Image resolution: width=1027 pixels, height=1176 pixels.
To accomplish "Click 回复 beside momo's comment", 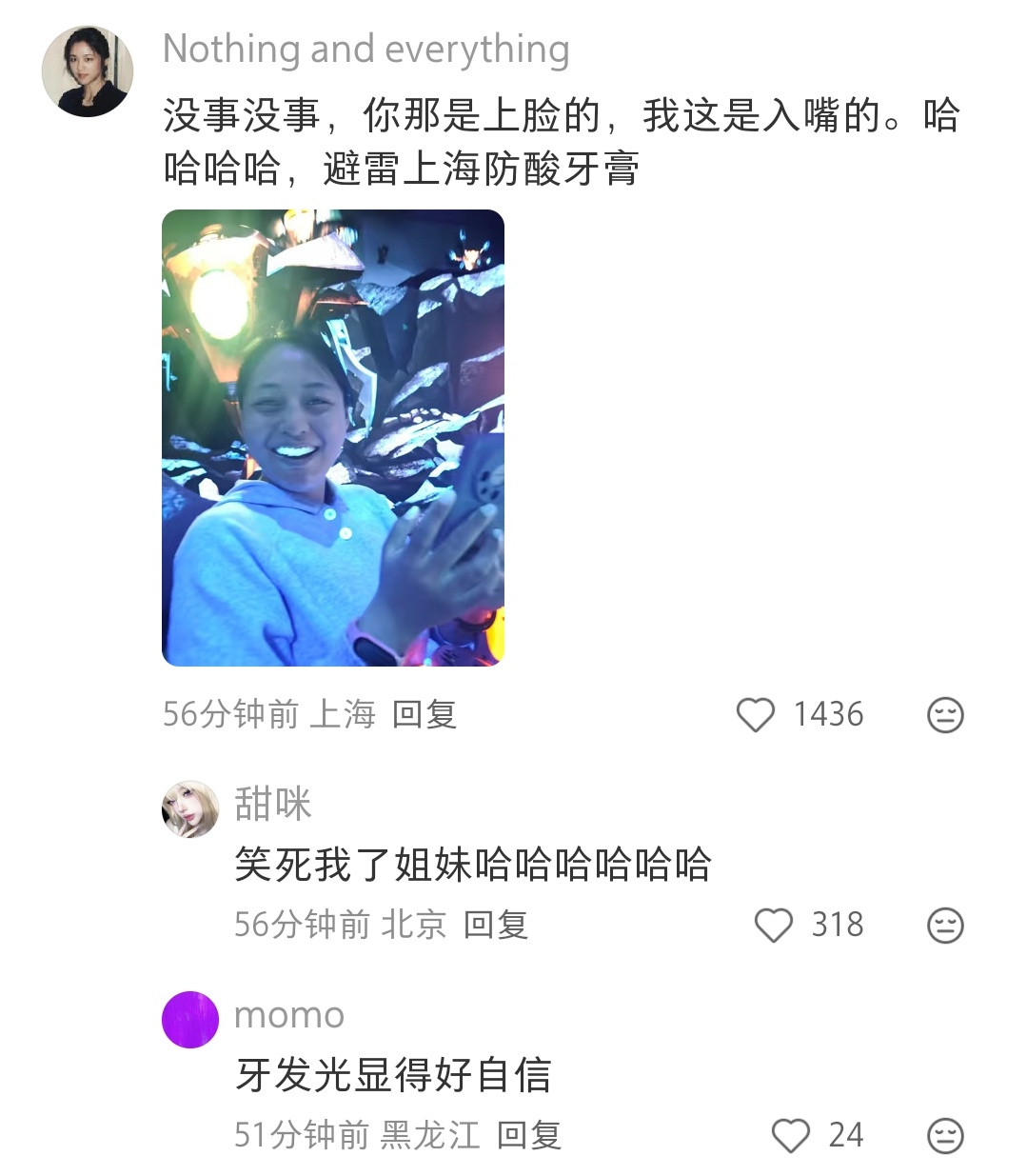I will click(x=528, y=1136).
